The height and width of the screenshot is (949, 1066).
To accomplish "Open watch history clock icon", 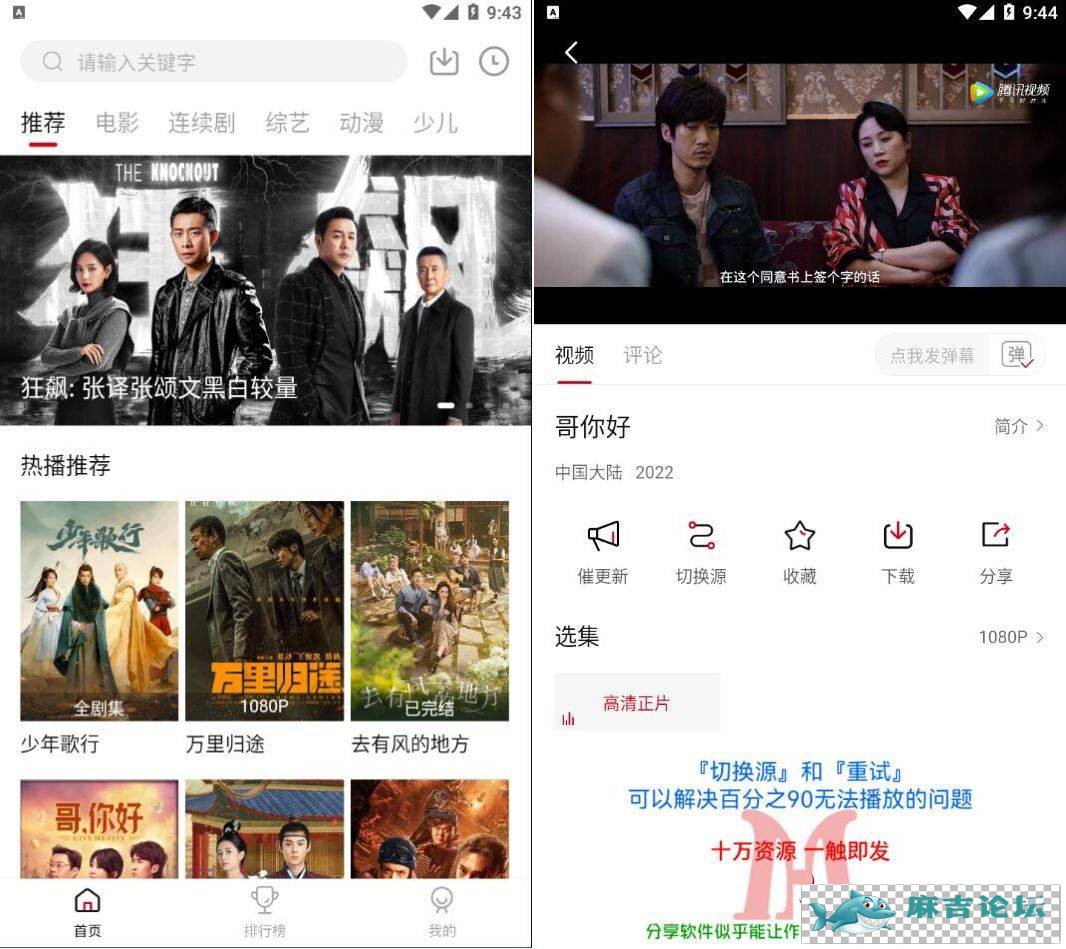I will (x=494, y=62).
